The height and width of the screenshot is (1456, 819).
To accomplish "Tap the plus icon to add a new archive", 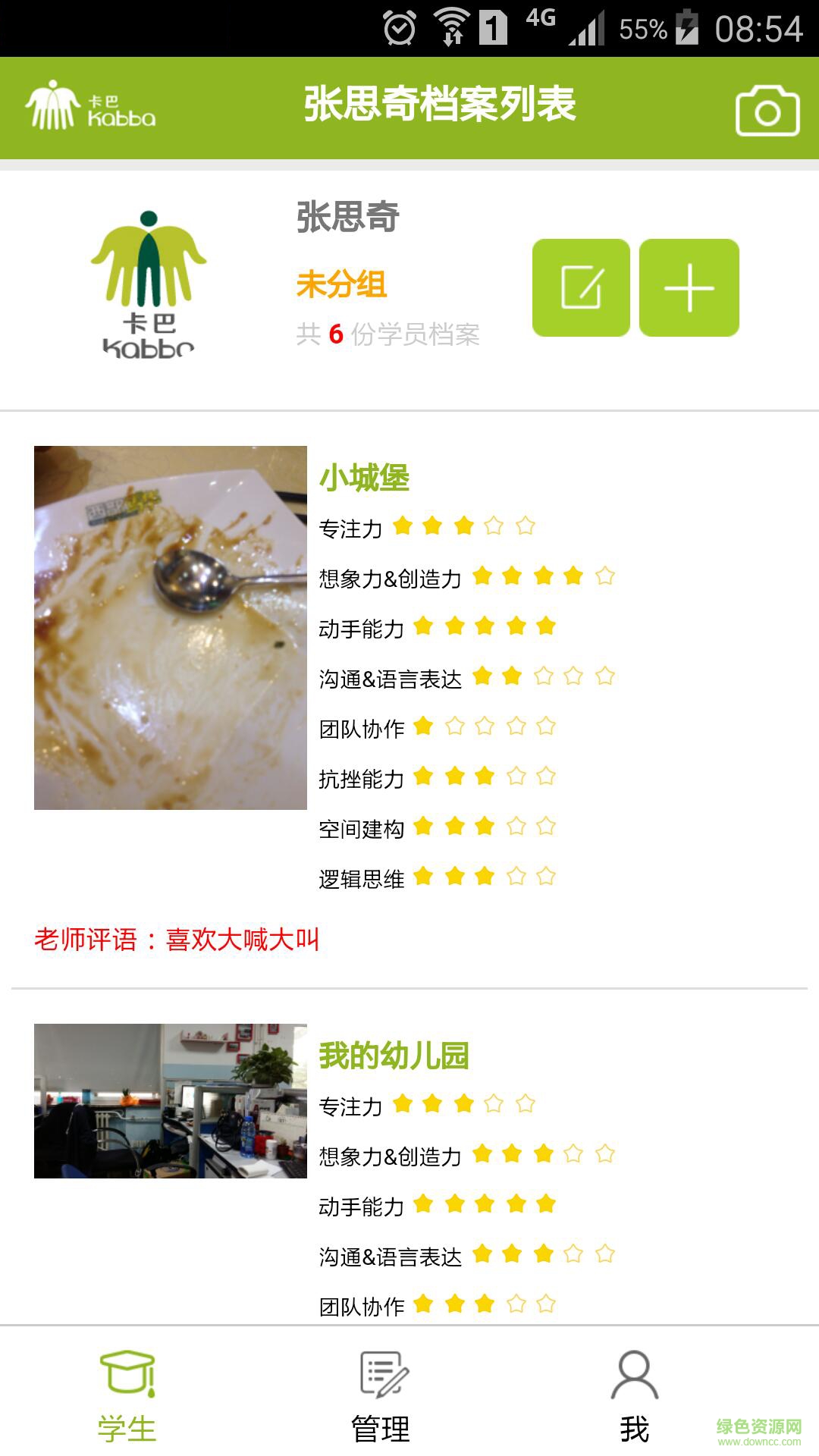I will [689, 288].
